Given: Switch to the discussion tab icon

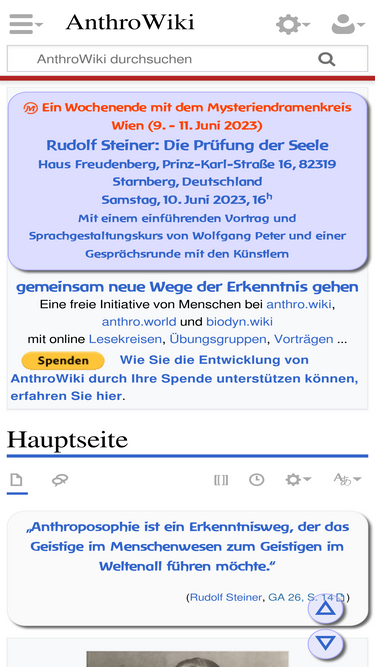Looking at the screenshot, I should (60, 481).
